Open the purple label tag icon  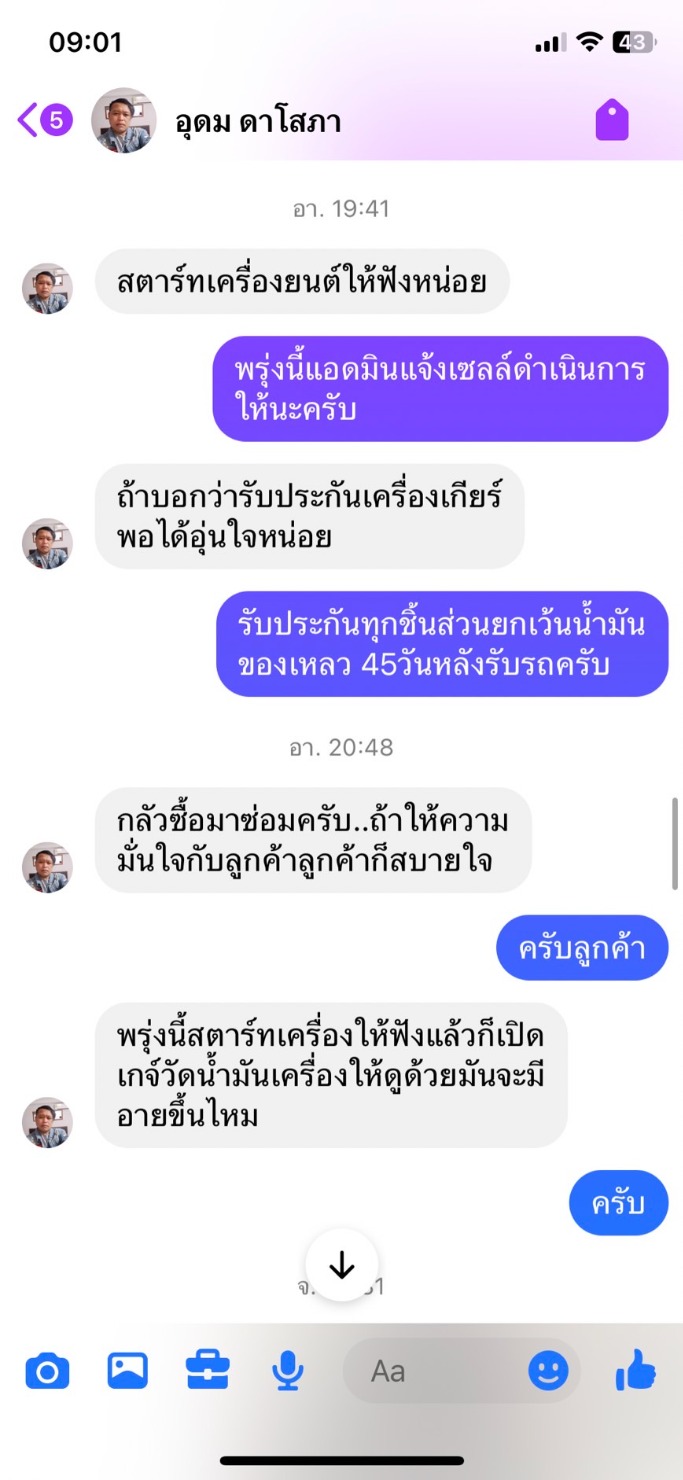pos(612,121)
